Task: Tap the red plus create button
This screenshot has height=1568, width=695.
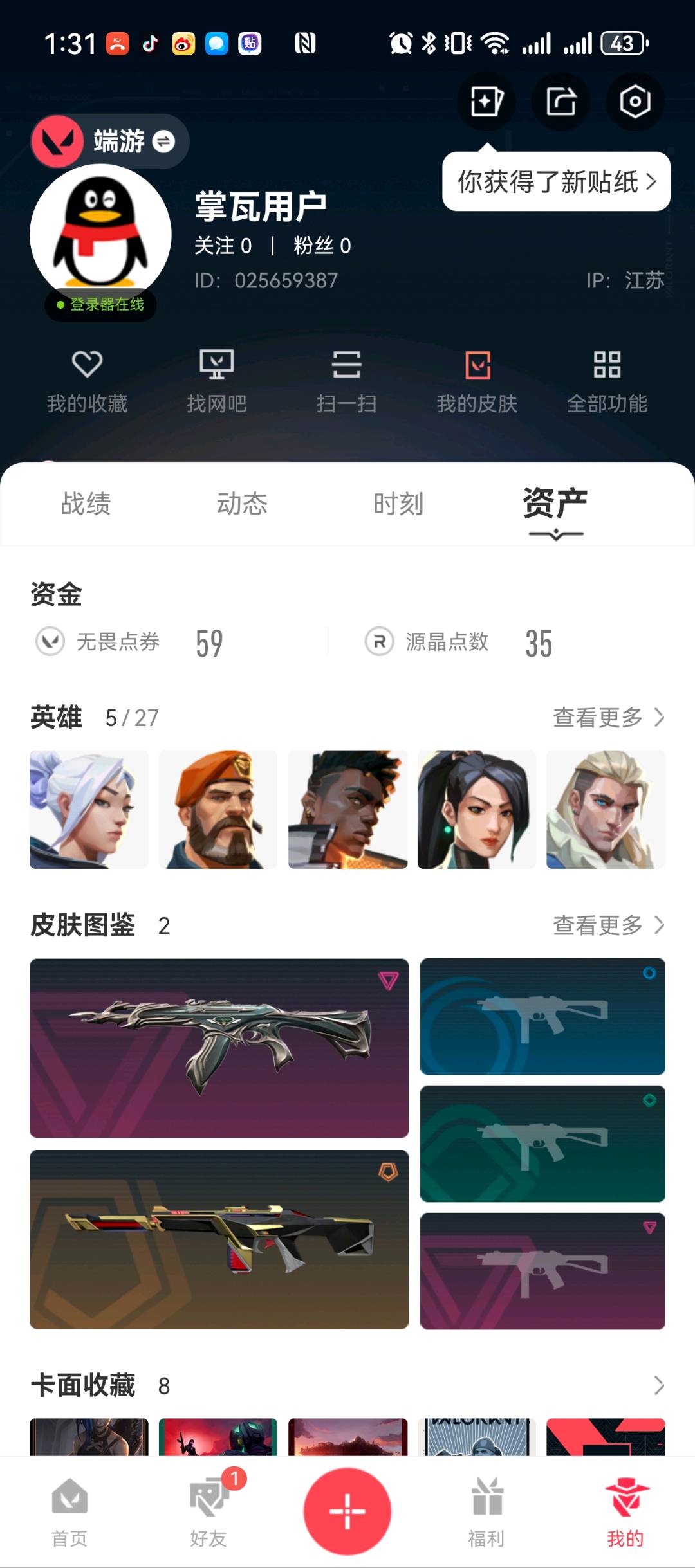Action: click(347, 1511)
